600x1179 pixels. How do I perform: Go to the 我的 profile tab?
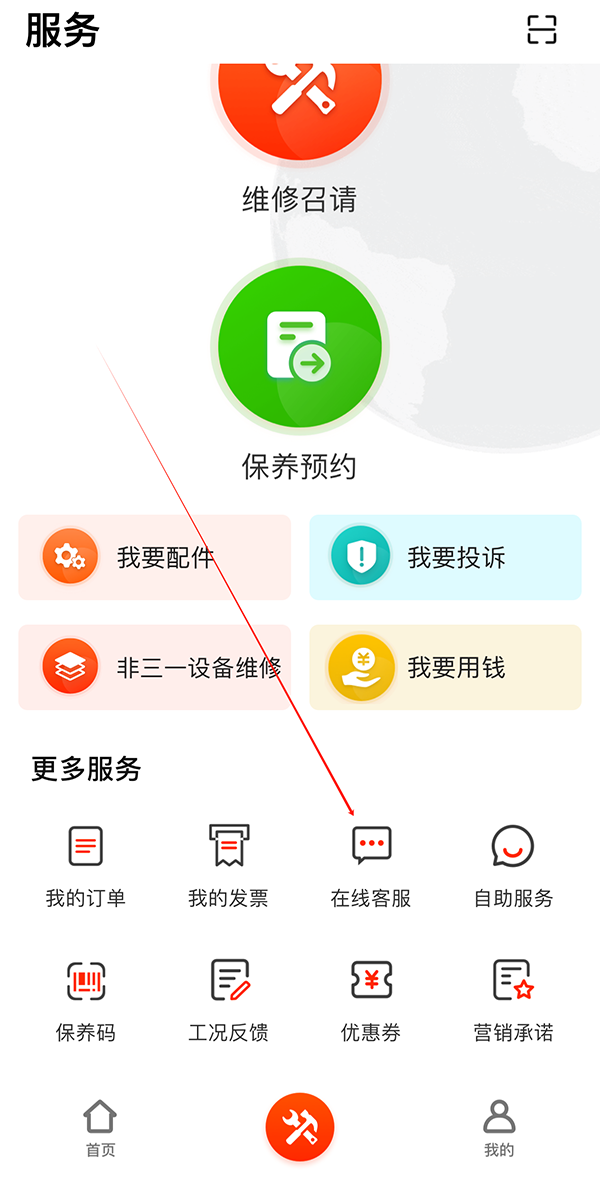click(499, 1127)
